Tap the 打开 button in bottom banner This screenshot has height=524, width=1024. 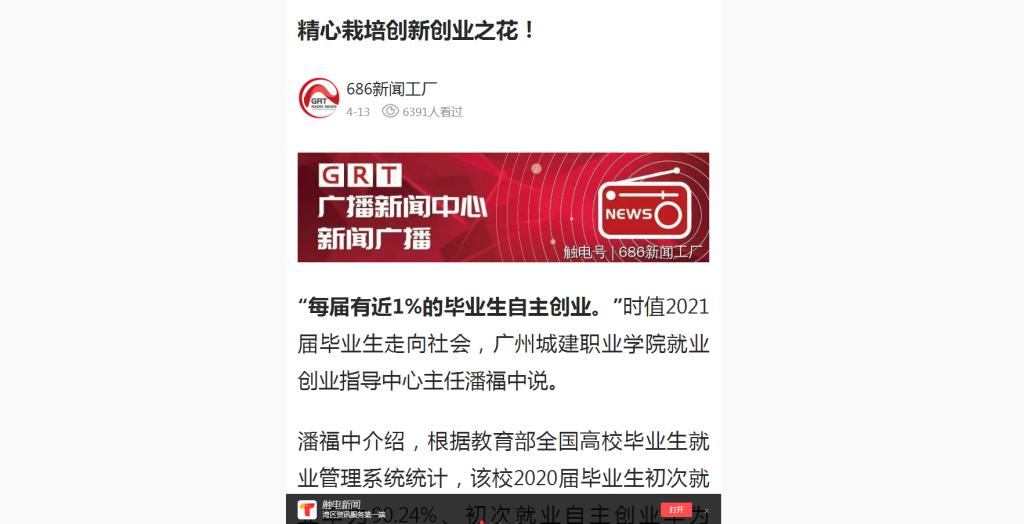676,510
